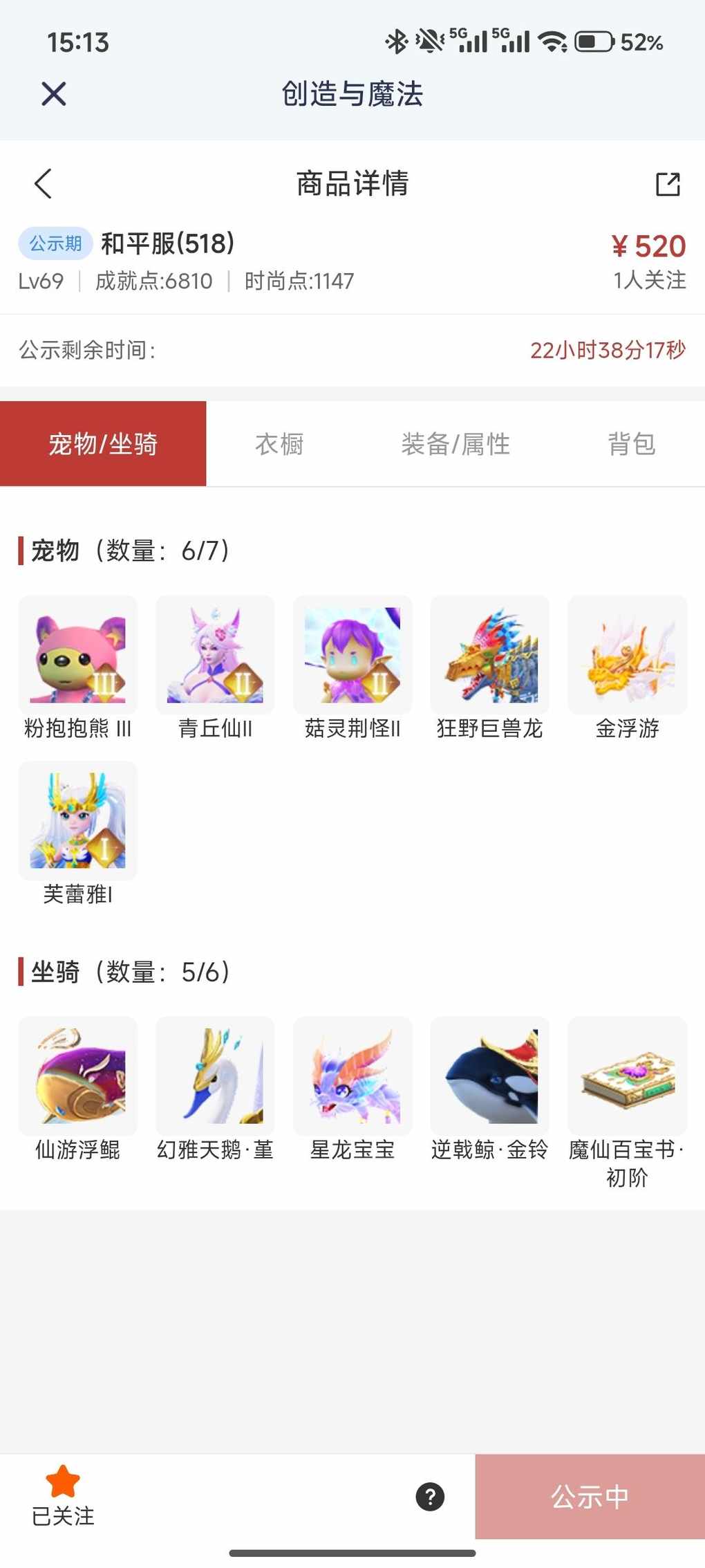This screenshot has height=1568, width=705.
Task: Tap the 金浮游 pet tile
Action: point(627,655)
